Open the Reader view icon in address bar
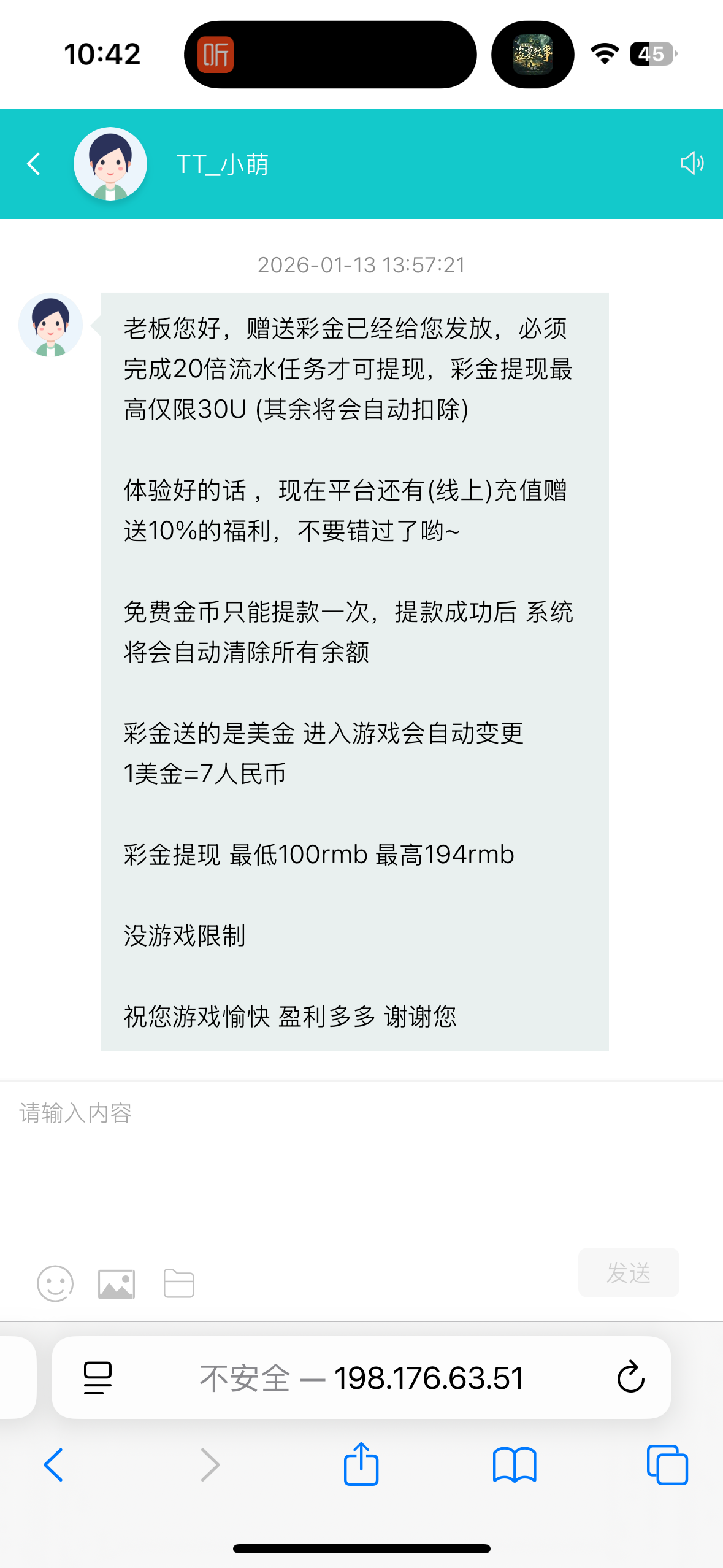Viewport: 723px width, 1568px height. (x=97, y=1378)
